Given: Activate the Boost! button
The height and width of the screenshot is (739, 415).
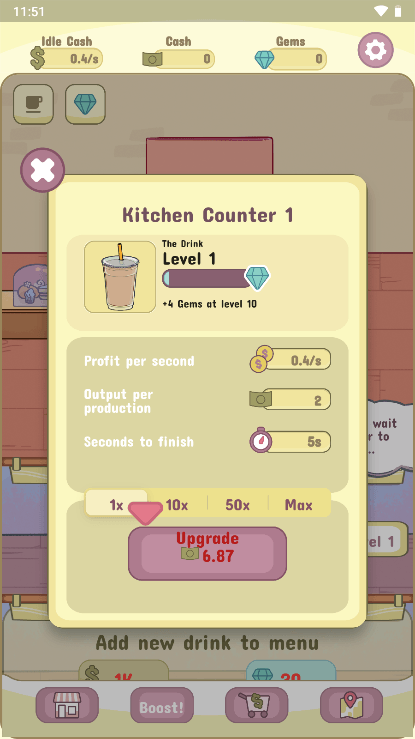Looking at the screenshot, I should coord(162,705).
